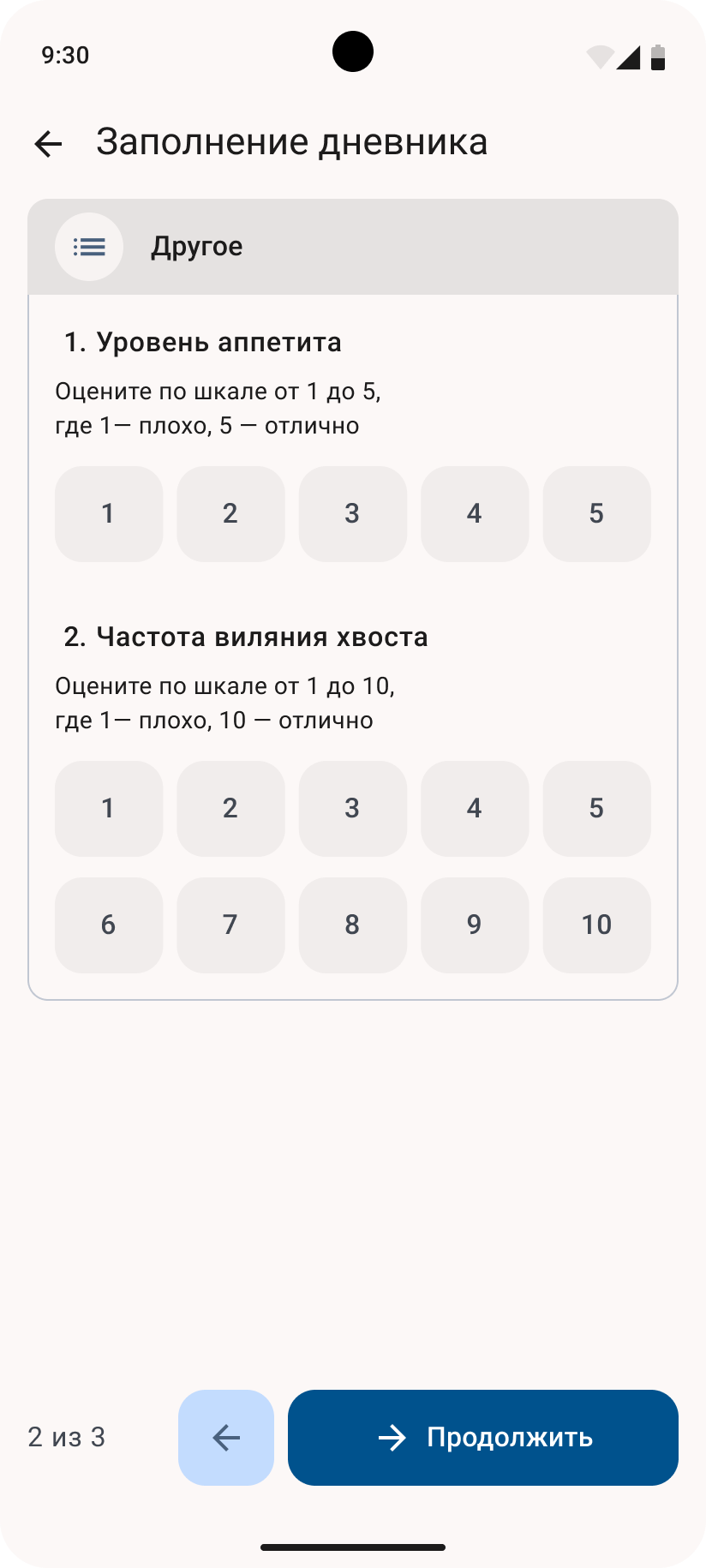Image resolution: width=706 pixels, height=1568 pixels.
Task: Pick 5 for tail wagging frequency
Action: coord(596,809)
